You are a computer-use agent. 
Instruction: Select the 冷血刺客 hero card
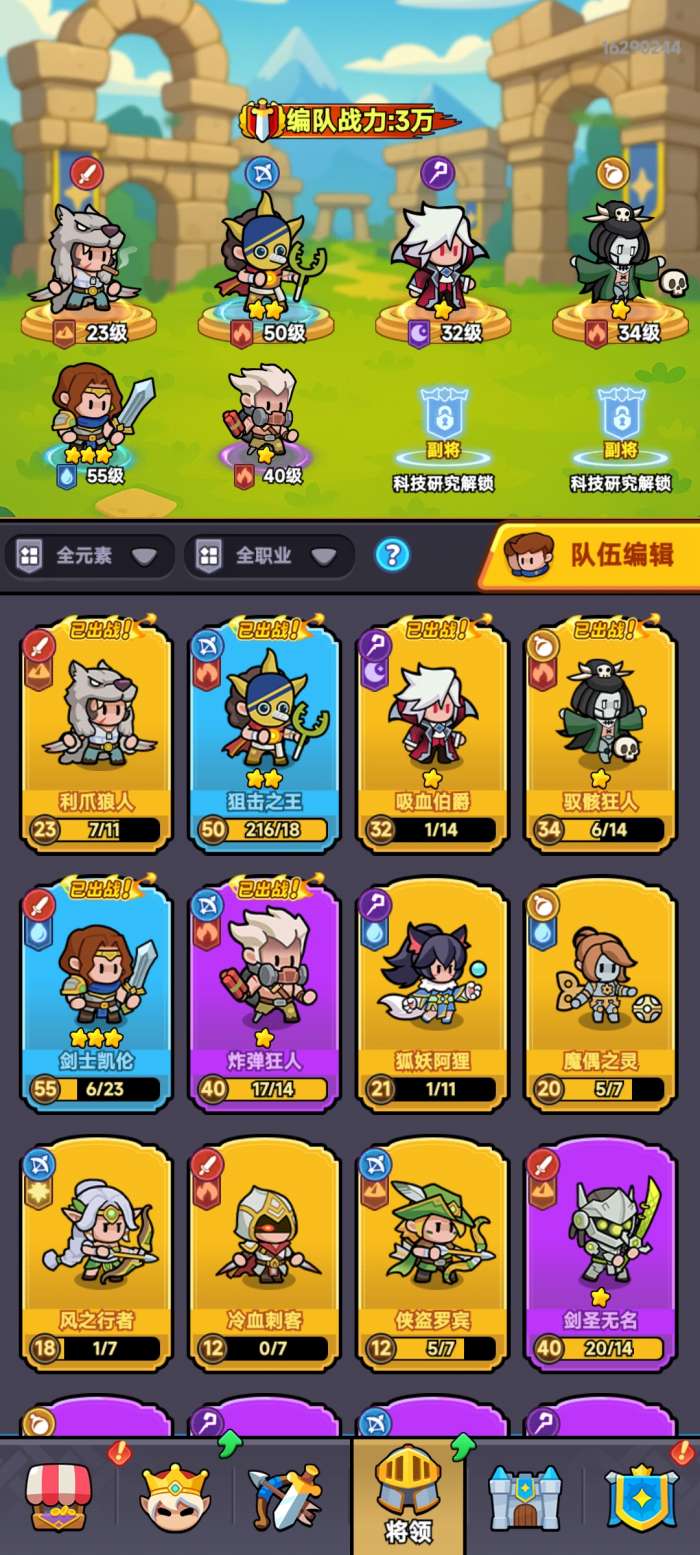(x=264, y=1255)
